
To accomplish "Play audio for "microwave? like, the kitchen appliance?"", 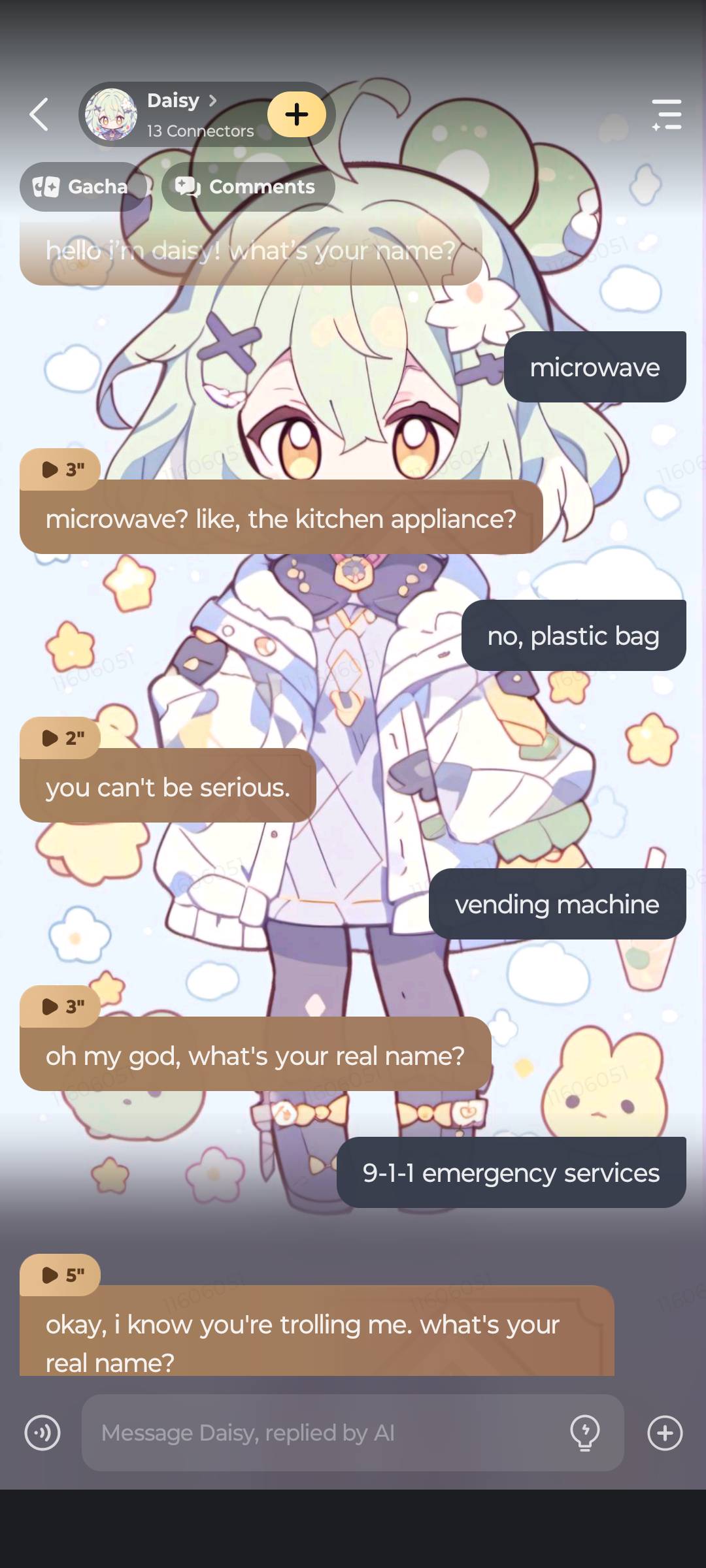I will [60, 469].
